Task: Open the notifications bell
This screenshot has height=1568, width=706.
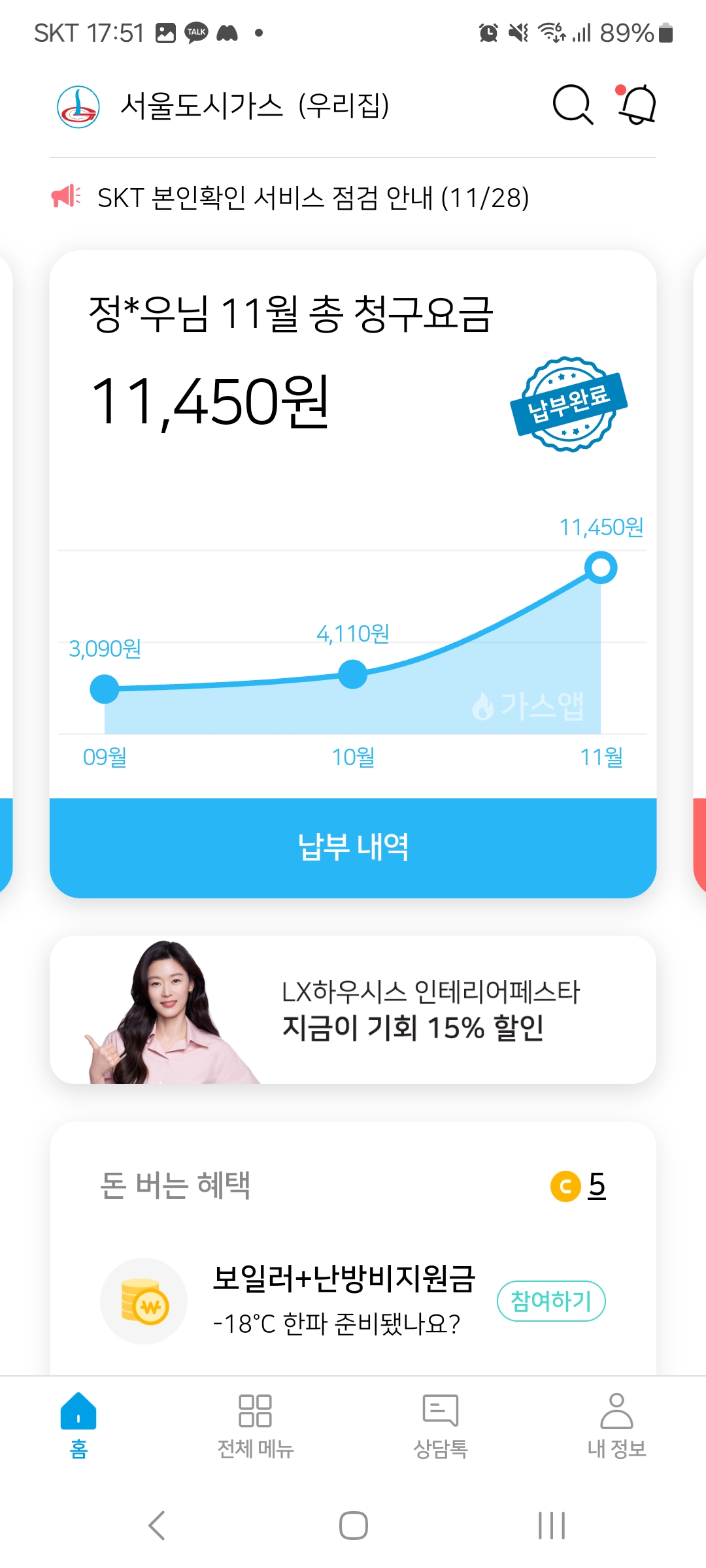Action: coord(637,105)
